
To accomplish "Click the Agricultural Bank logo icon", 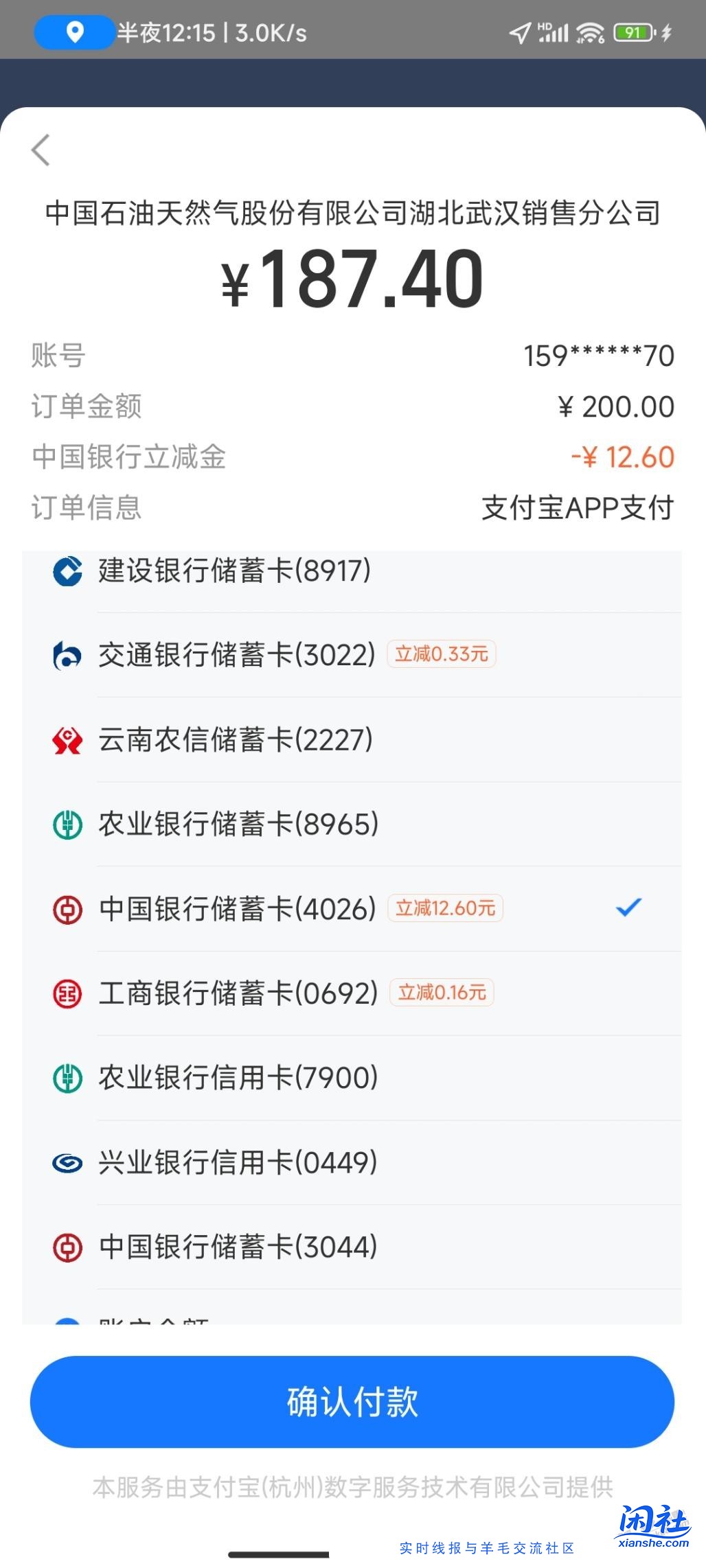I will pos(67,825).
